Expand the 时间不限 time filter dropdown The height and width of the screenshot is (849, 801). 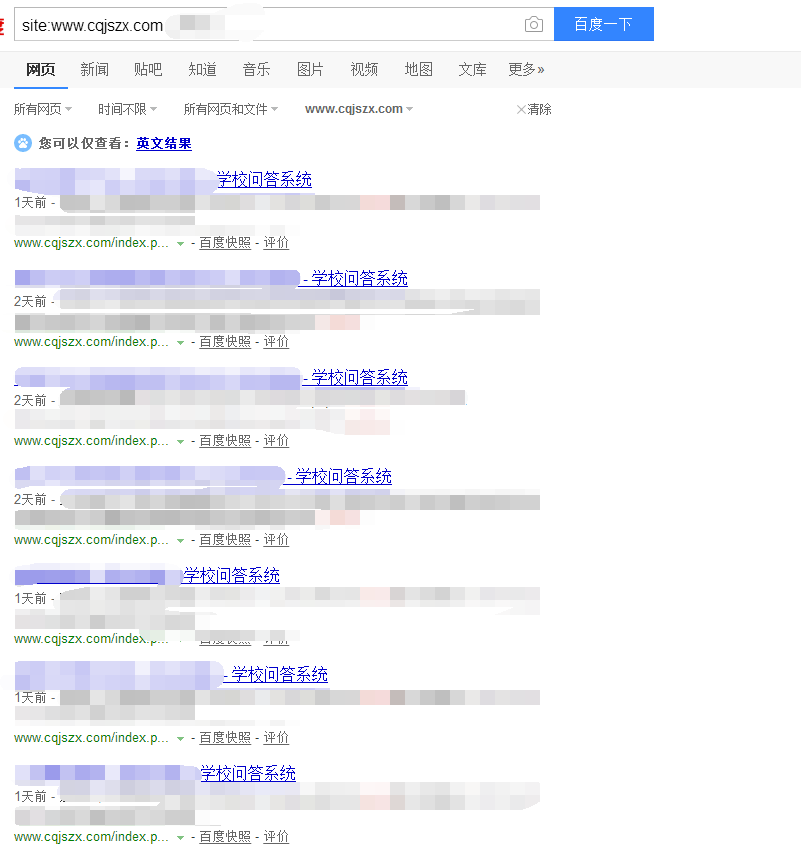pos(127,109)
